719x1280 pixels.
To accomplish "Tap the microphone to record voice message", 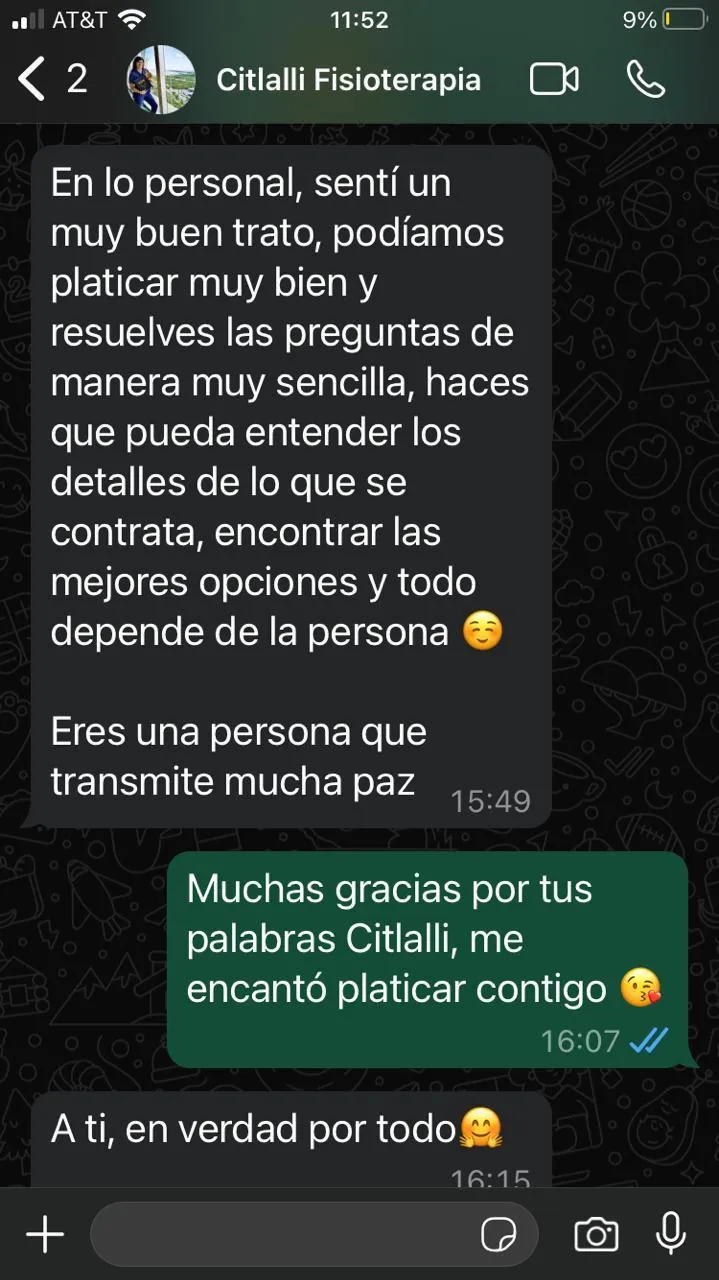I will pos(671,1233).
